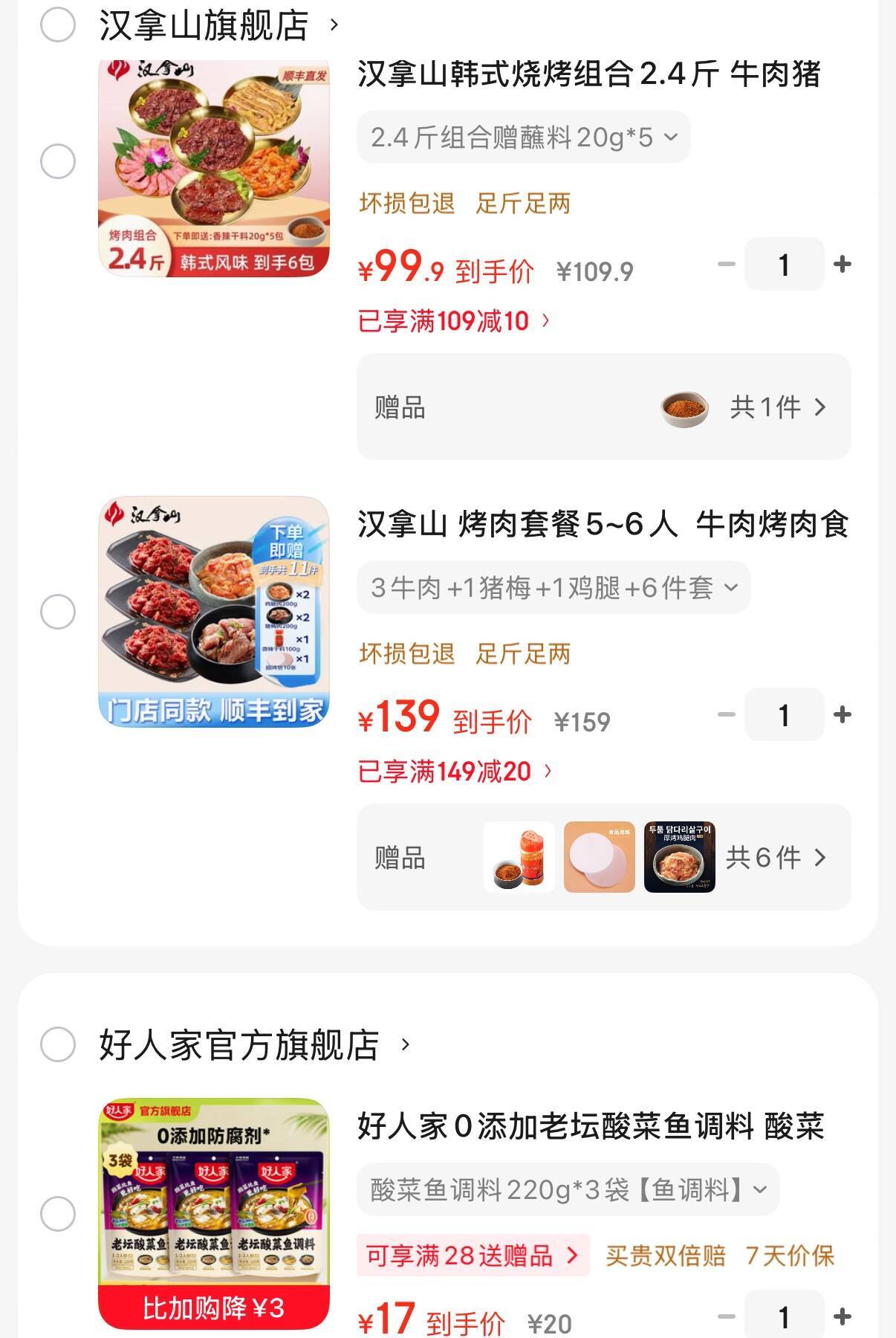896x1338 pixels.
Task: Add one more 烤肉套餐5~6人
Action: point(843,715)
